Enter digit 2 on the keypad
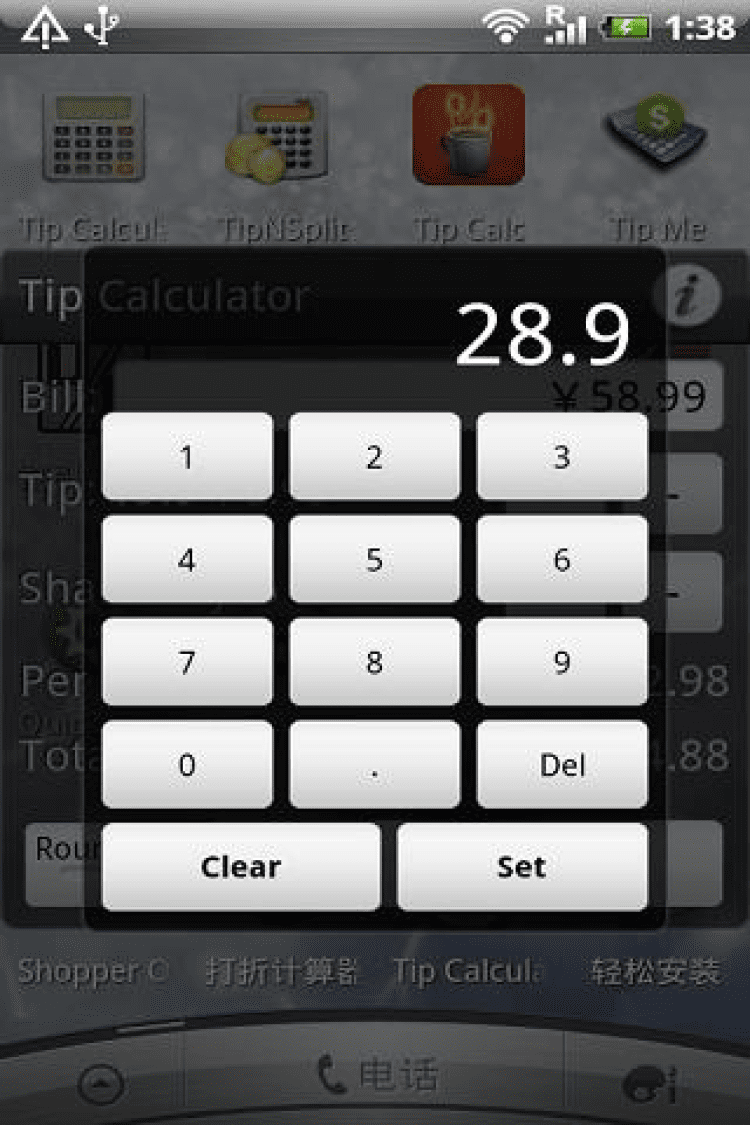Image resolution: width=750 pixels, height=1125 pixels. pyautogui.click(x=374, y=457)
